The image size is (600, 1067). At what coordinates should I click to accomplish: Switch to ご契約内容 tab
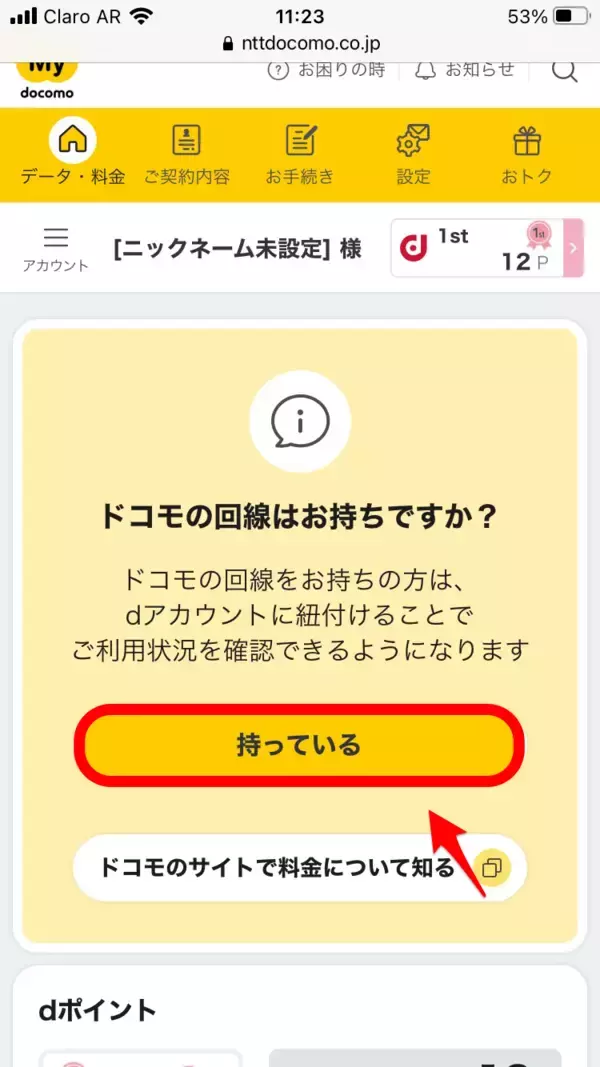(186, 154)
